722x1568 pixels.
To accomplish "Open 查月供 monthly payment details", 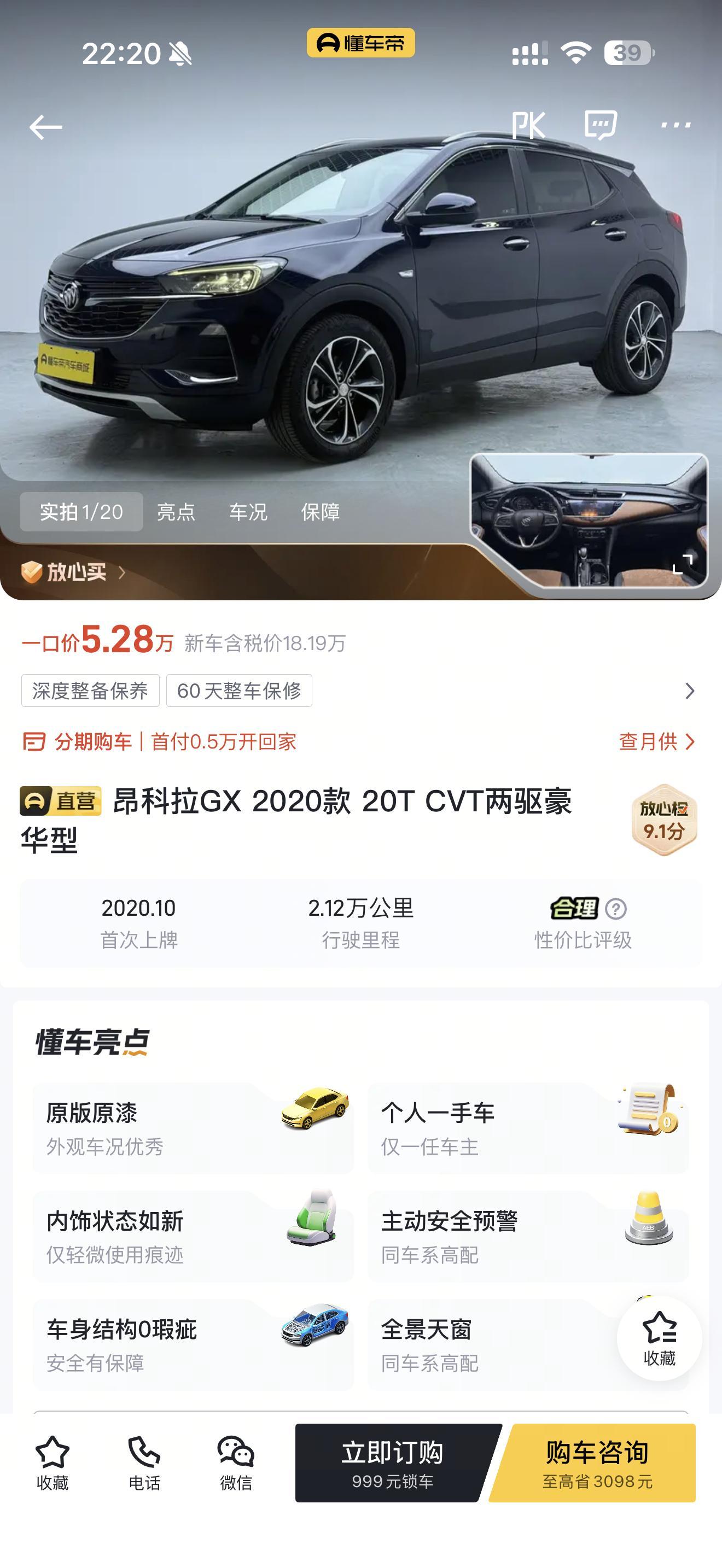I will (654, 742).
